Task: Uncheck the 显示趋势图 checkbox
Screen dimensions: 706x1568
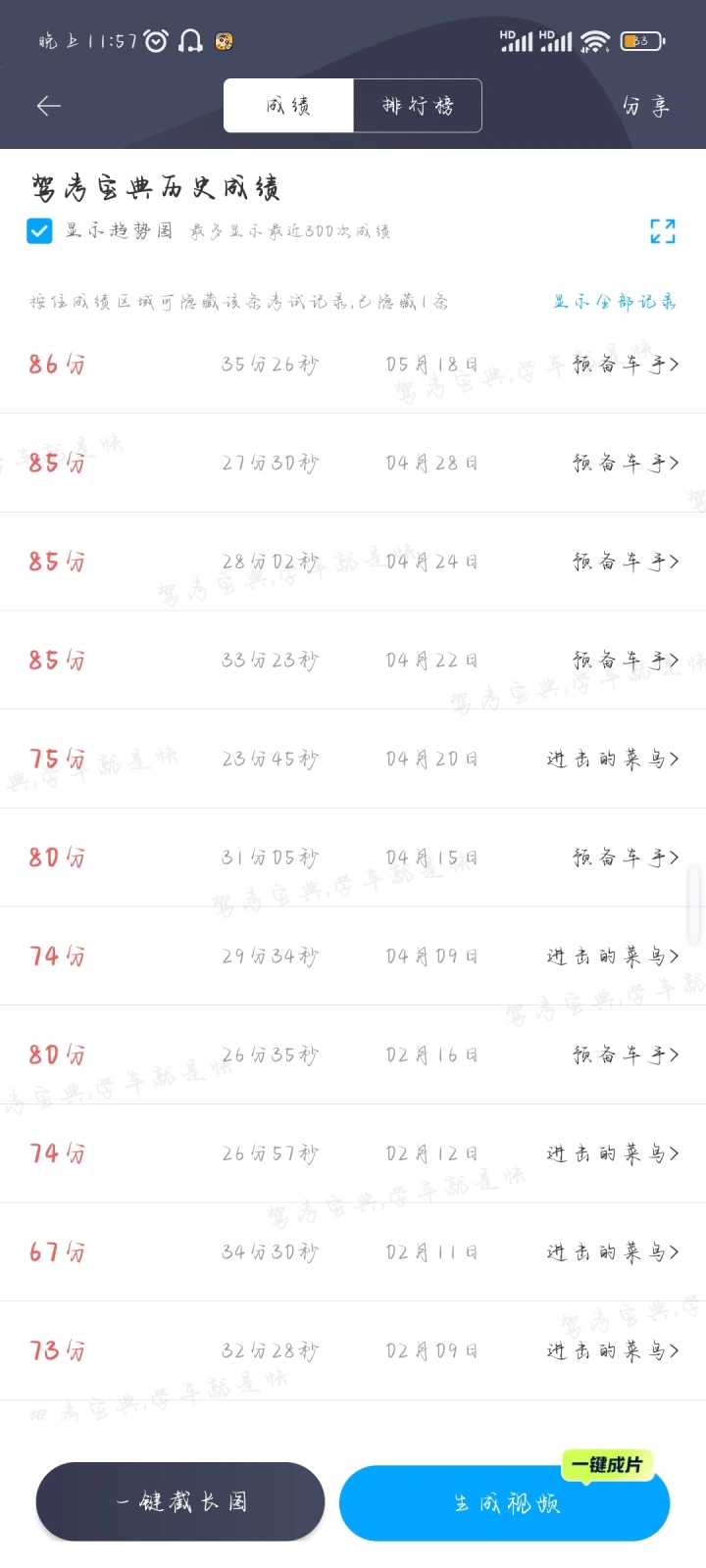Action: click(39, 231)
